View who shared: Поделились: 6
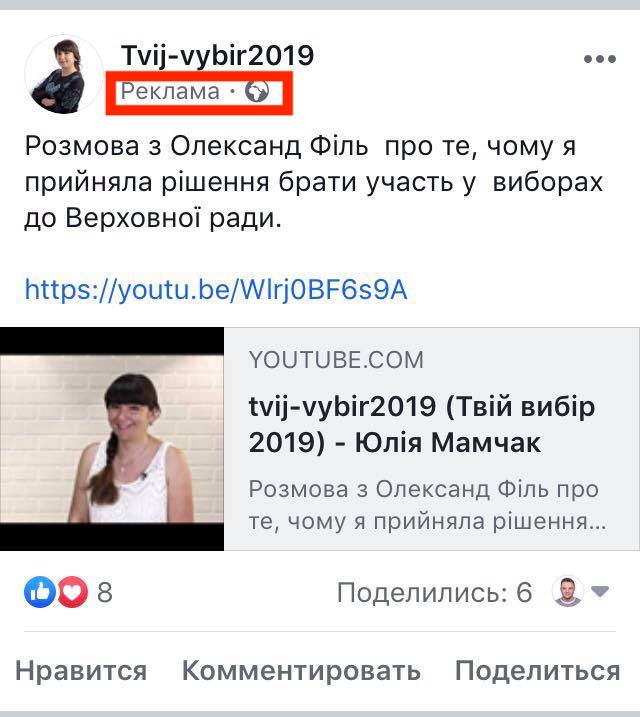This screenshot has width=640, height=717. 434,593
